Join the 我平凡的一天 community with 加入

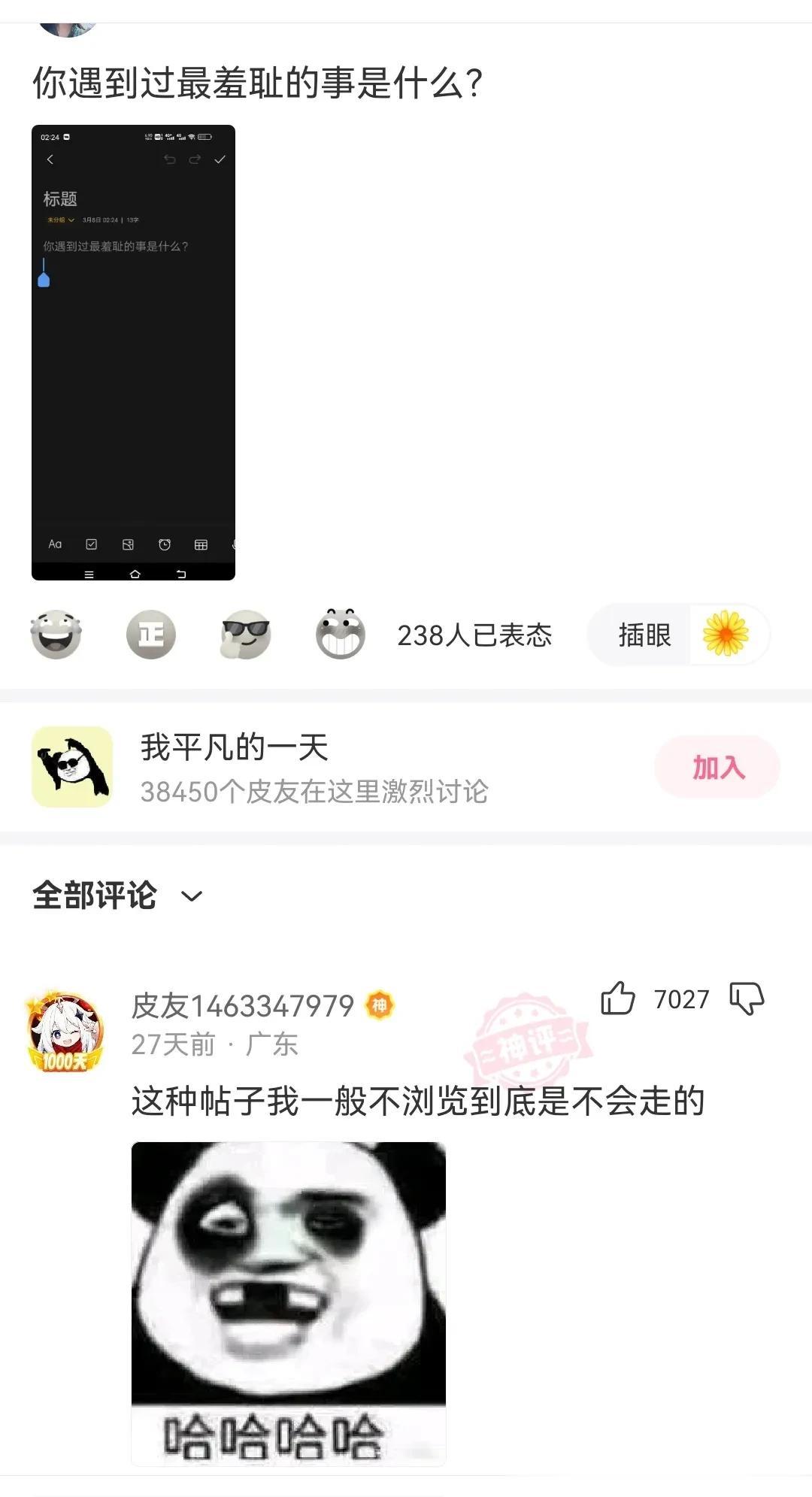click(x=717, y=767)
